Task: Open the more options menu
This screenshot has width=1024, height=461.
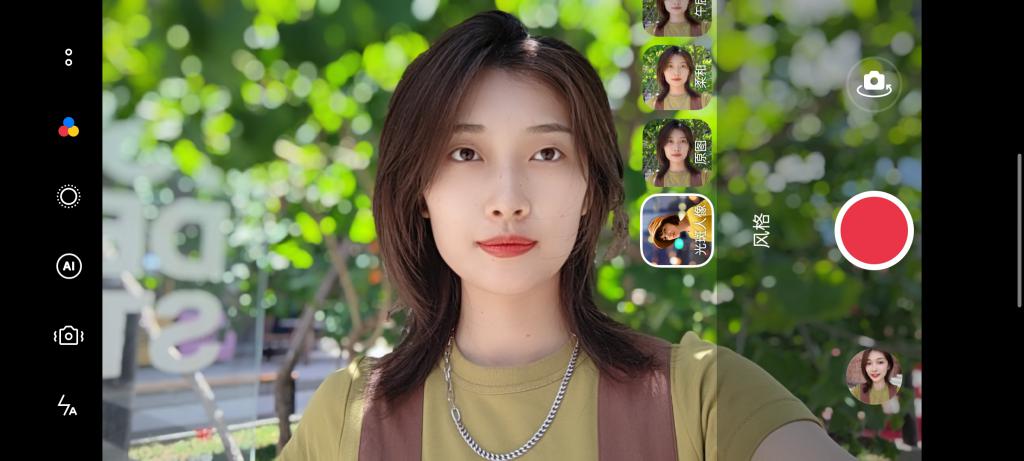Action: point(68,57)
